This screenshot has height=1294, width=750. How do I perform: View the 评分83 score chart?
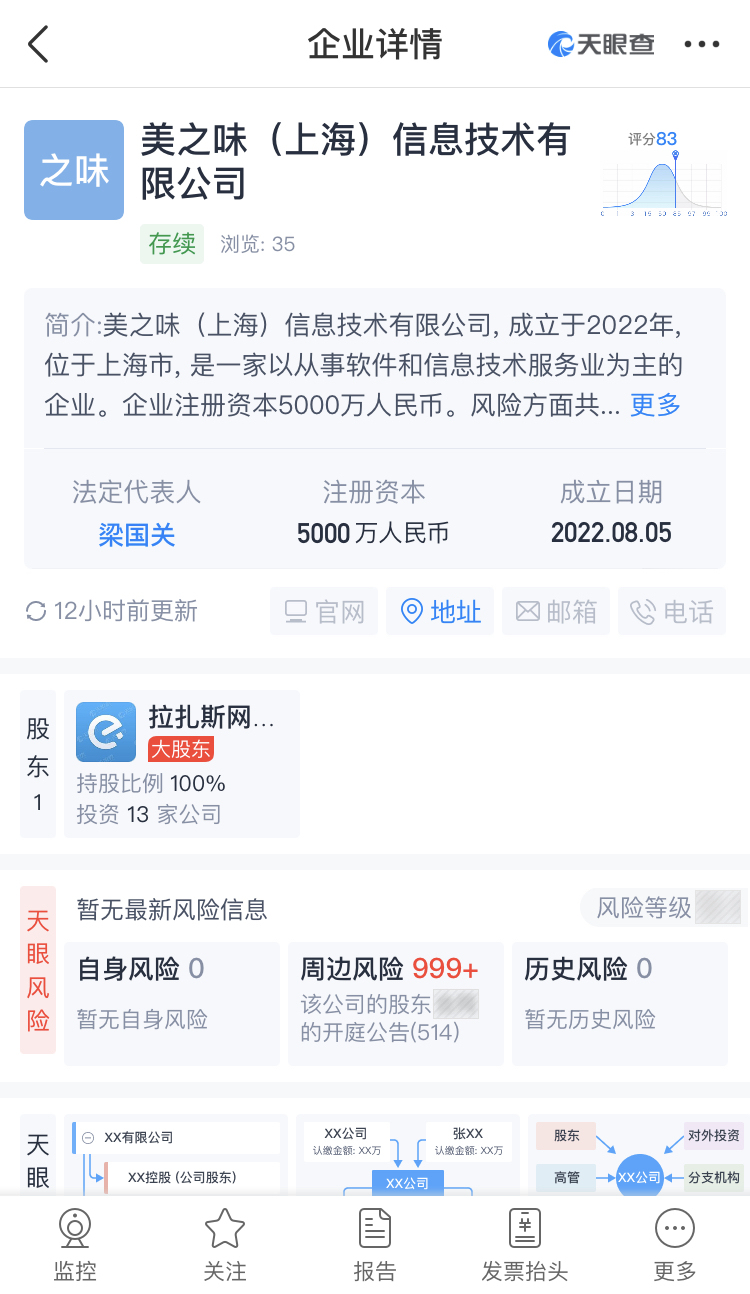point(664,173)
